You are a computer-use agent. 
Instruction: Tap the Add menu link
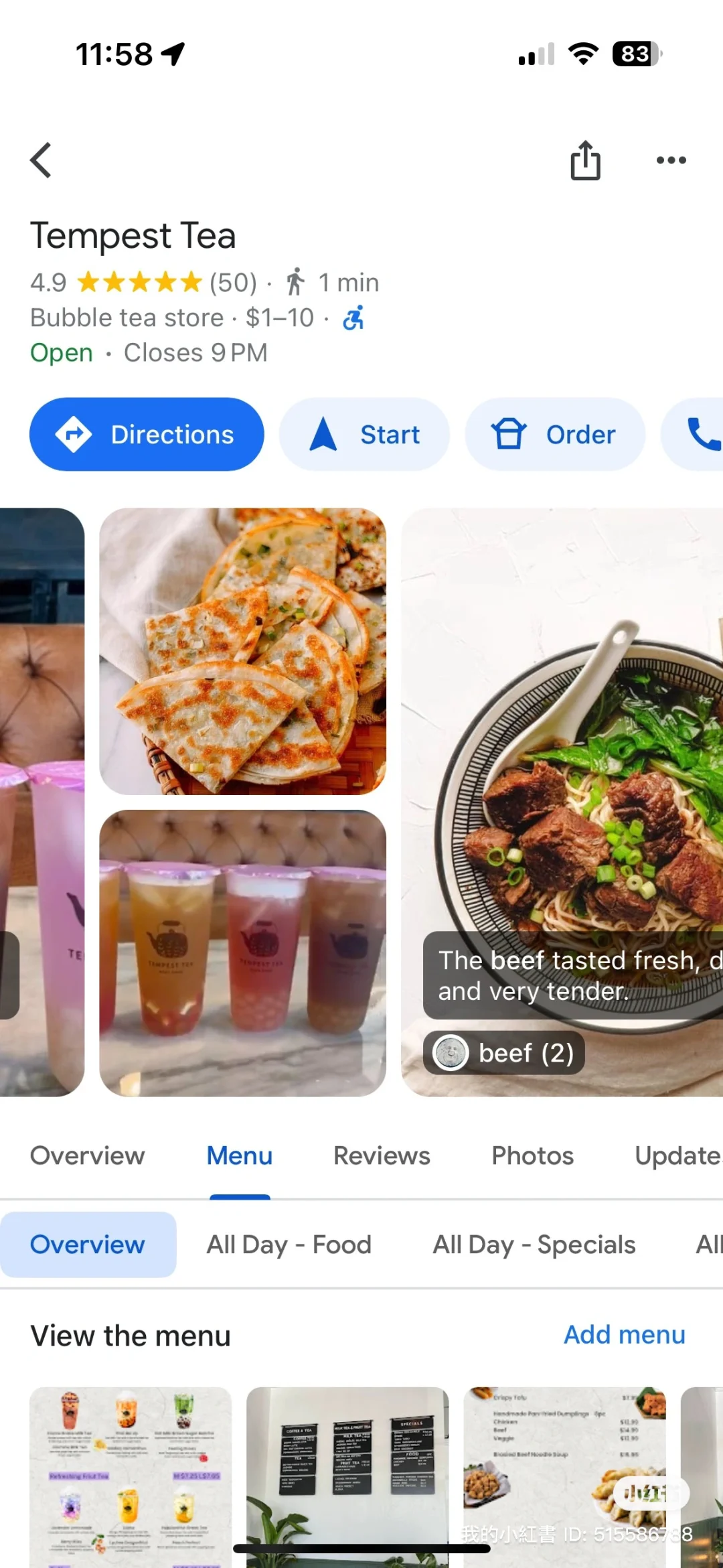pos(624,1335)
